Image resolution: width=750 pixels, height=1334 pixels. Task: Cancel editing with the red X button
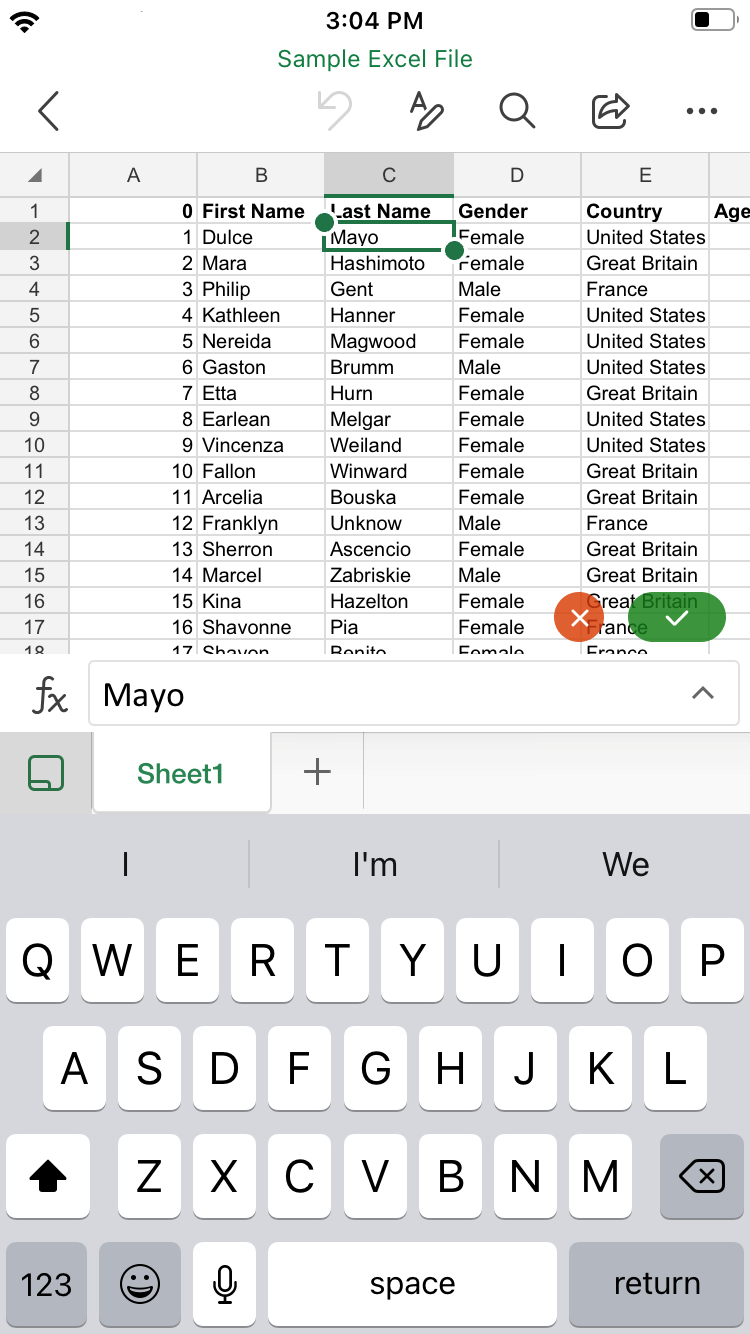(578, 617)
